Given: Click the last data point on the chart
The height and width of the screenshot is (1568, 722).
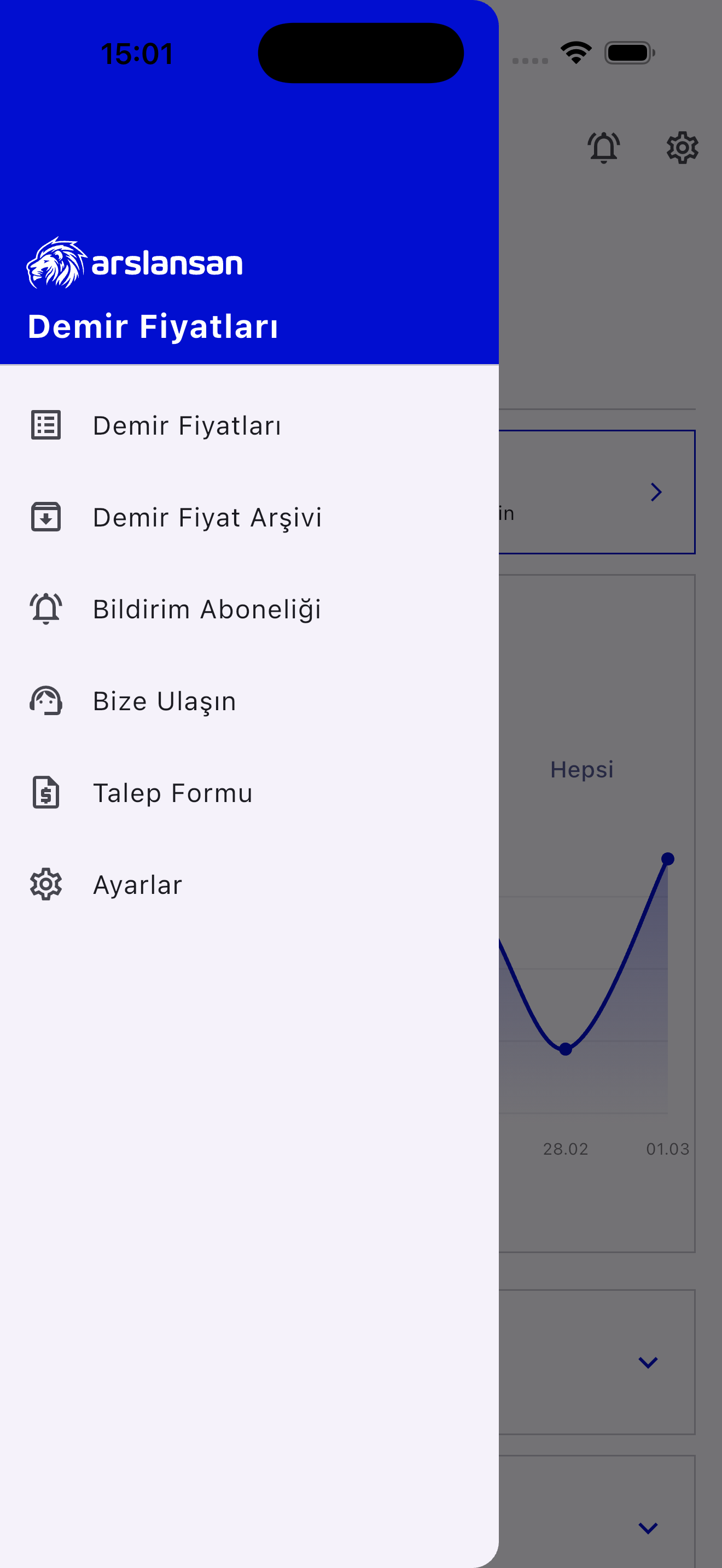Looking at the screenshot, I should [668, 858].
